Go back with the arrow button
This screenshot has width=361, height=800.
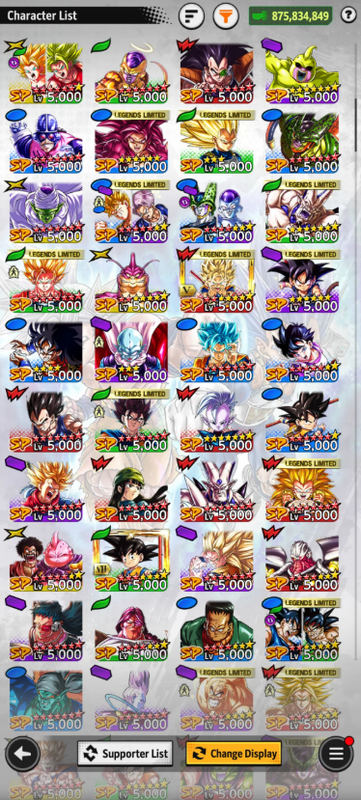point(22,754)
